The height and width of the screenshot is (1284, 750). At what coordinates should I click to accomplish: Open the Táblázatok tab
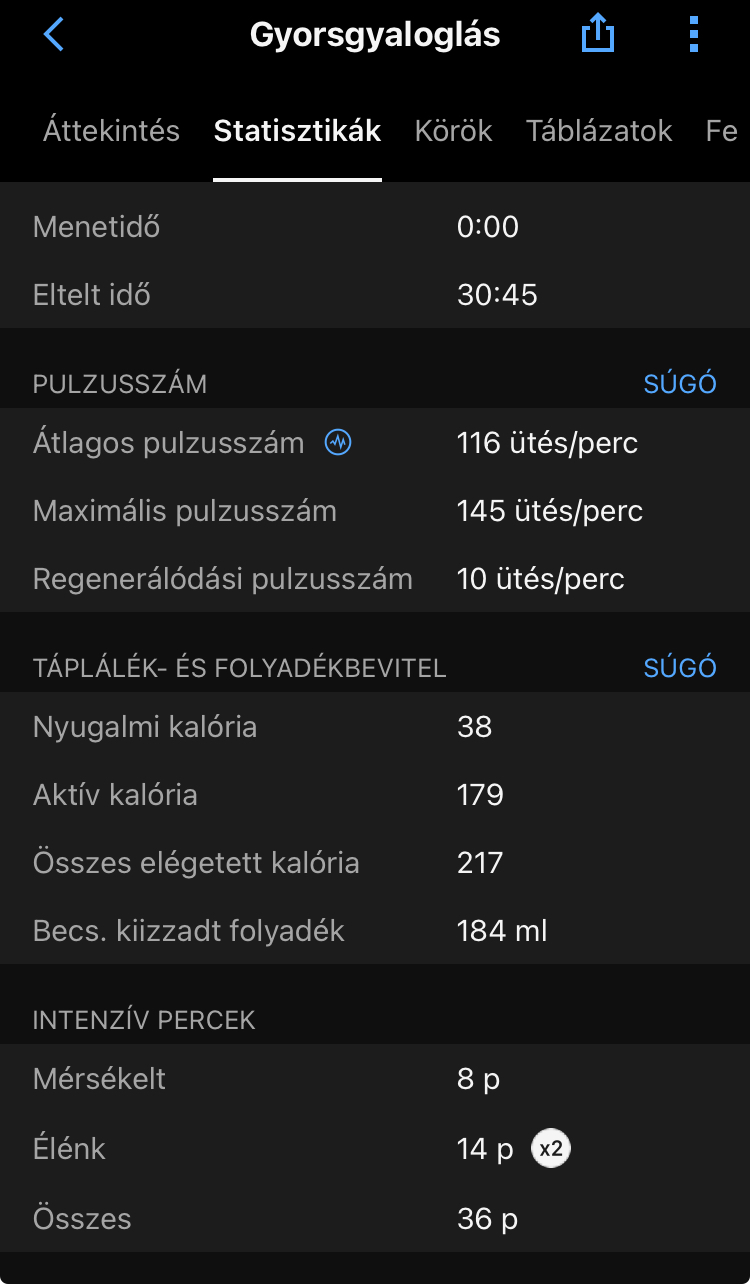click(x=599, y=131)
